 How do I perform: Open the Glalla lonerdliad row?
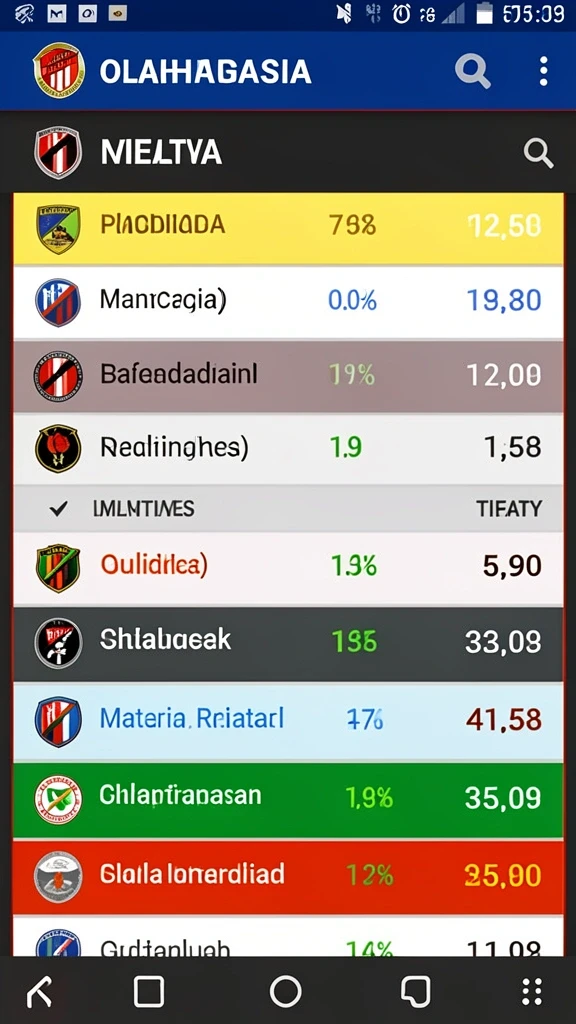[288, 877]
